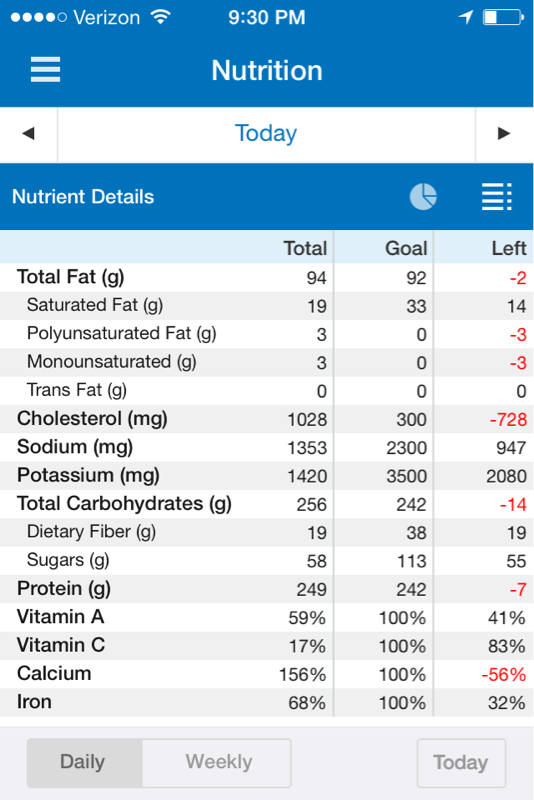The width and height of the screenshot is (534, 800).
Task: Switch to the Weekly view
Action: pos(217,762)
